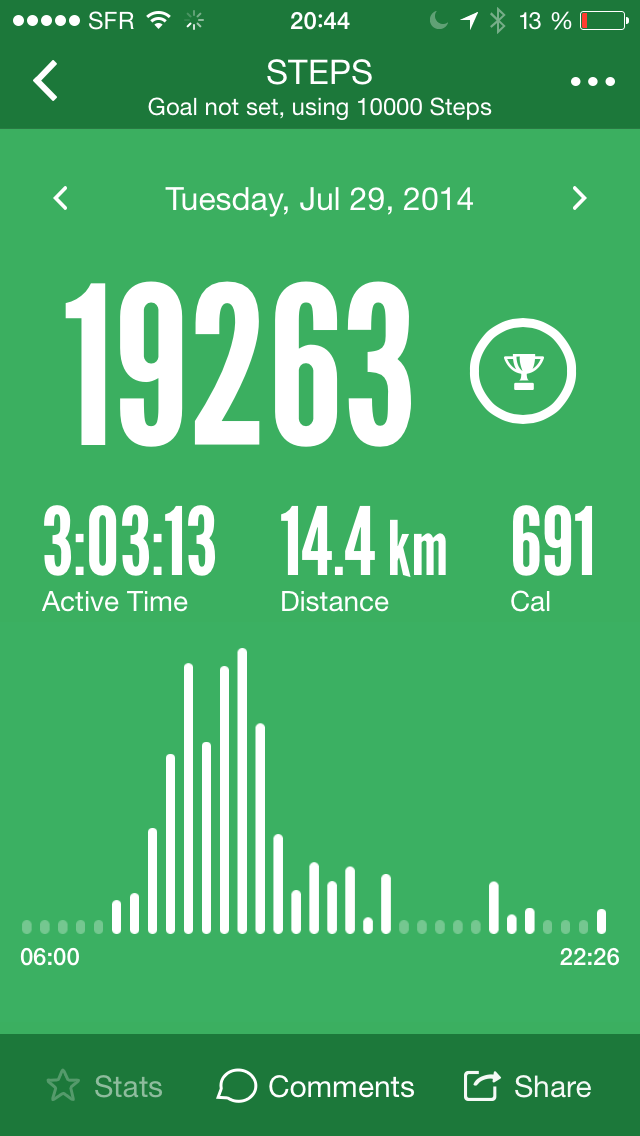Show the previous day's steps
The height and width of the screenshot is (1136, 640).
click(x=61, y=198)
